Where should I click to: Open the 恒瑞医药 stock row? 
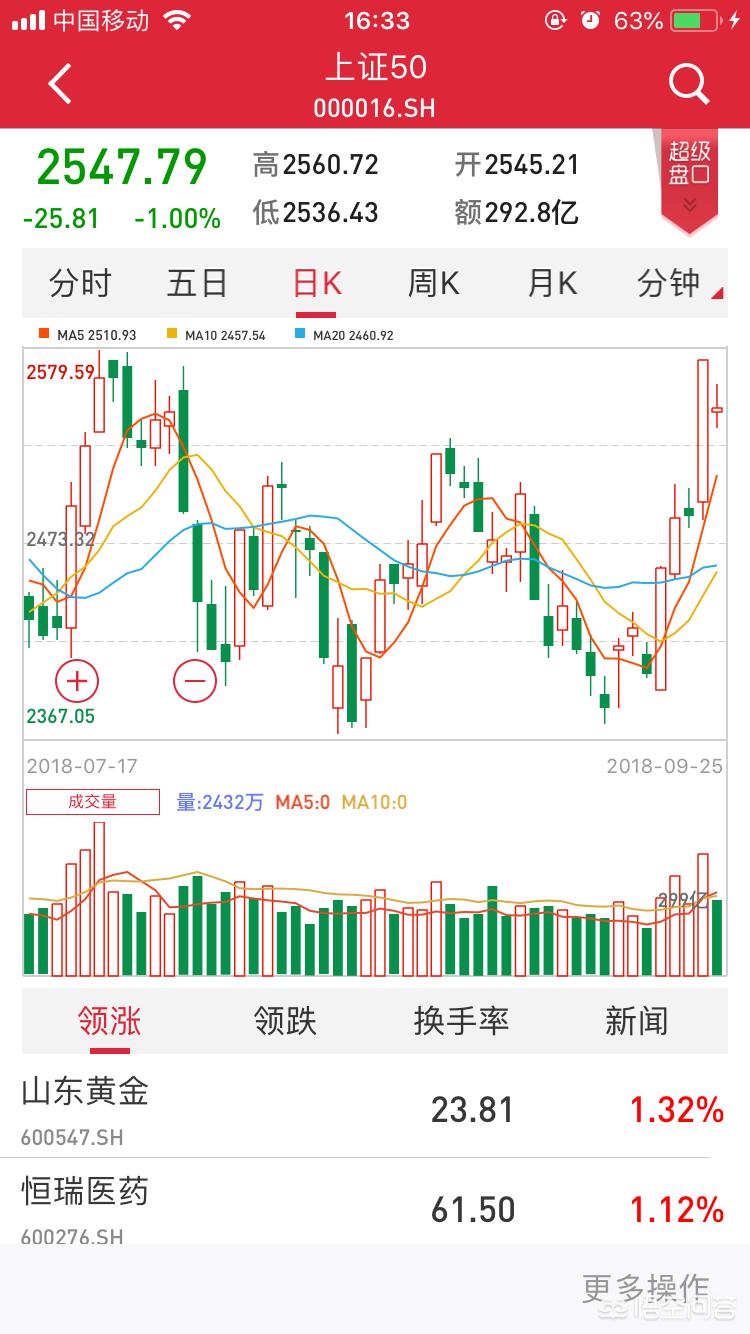375,1203
